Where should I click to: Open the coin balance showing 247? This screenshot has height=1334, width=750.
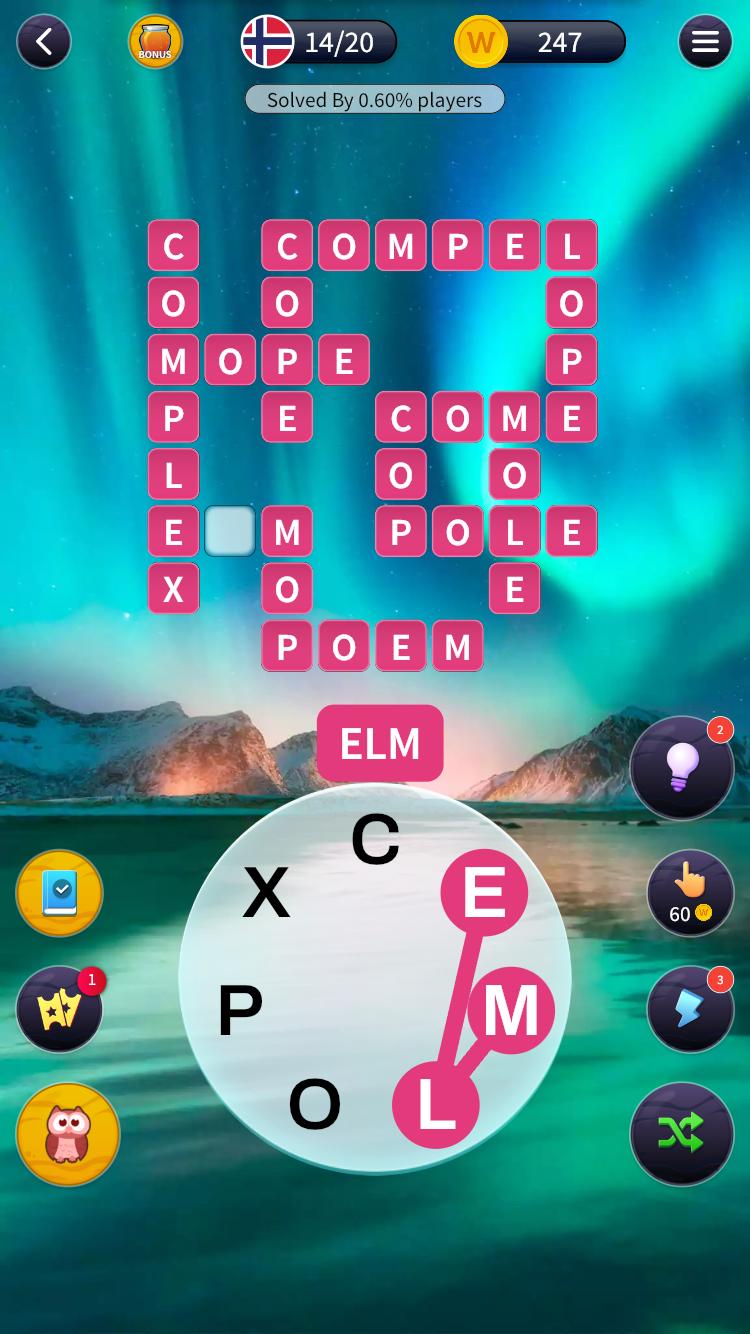click(x=541, y=42)
